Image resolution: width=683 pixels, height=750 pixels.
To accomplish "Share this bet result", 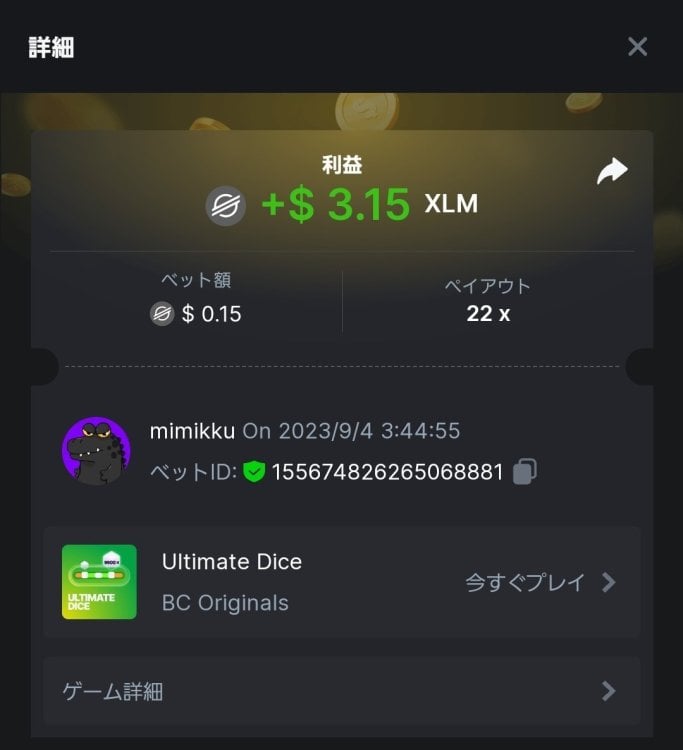I will [611, 172].
